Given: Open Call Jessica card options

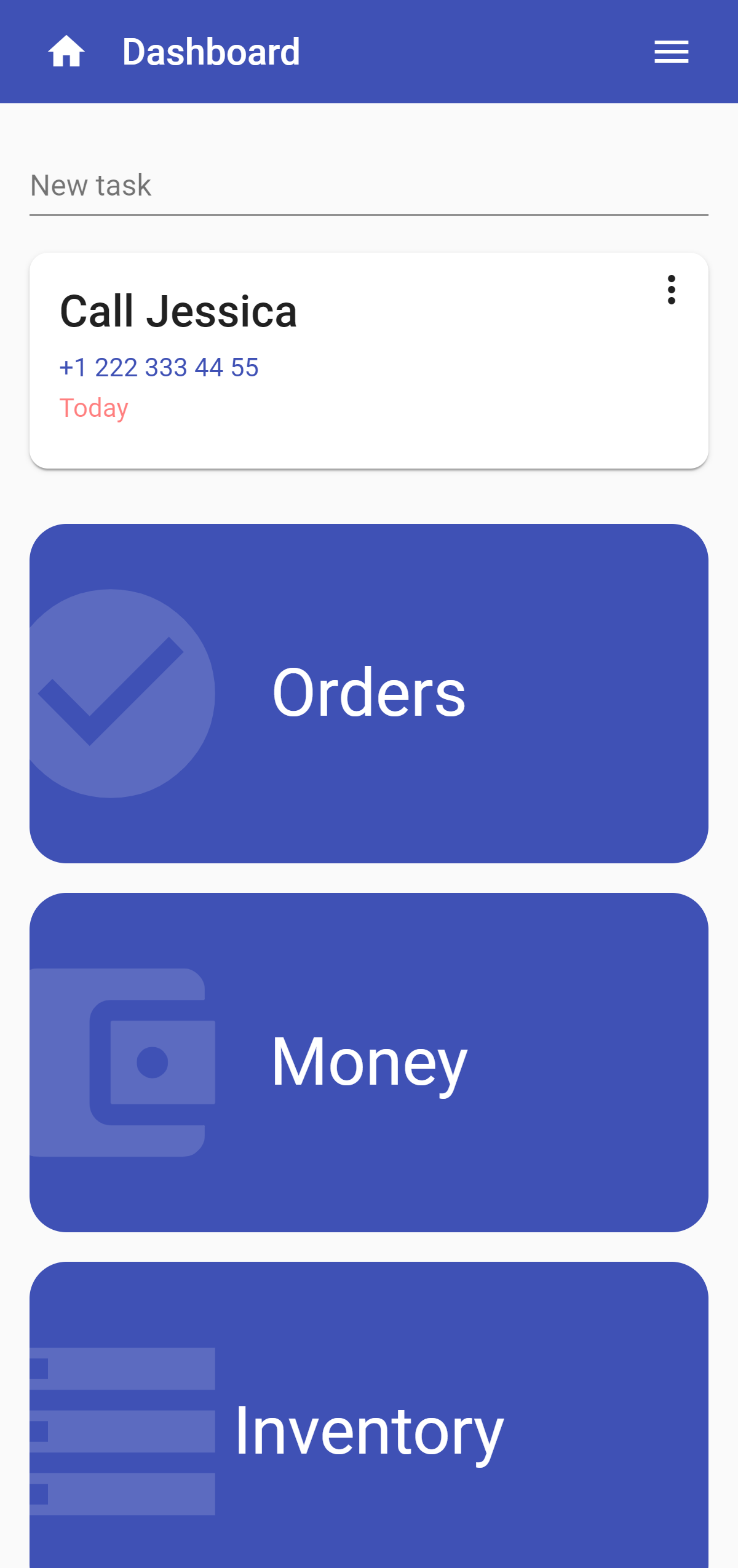Looking at the screenshot, I should click(x=671, y=290).
